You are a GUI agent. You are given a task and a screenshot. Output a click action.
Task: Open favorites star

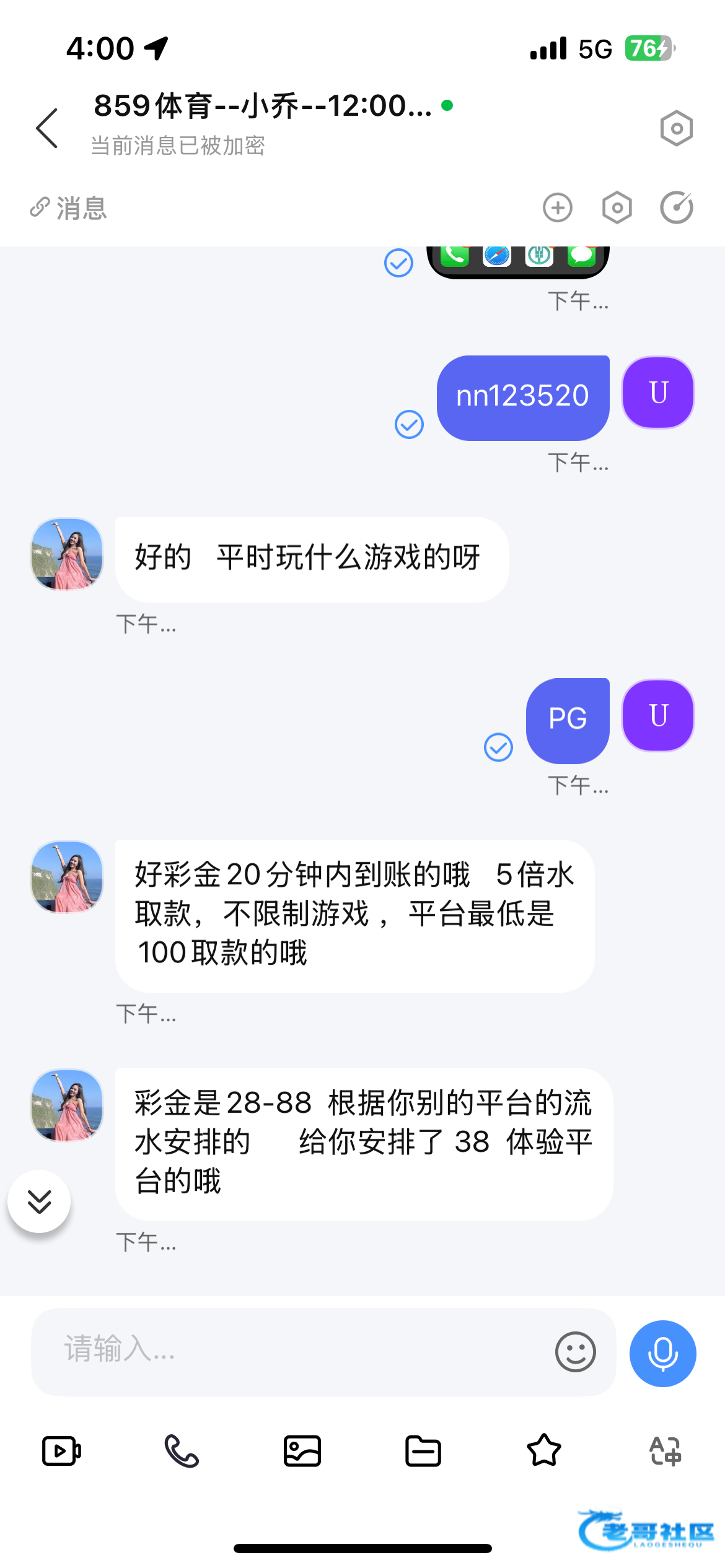tap(544, 1451)
